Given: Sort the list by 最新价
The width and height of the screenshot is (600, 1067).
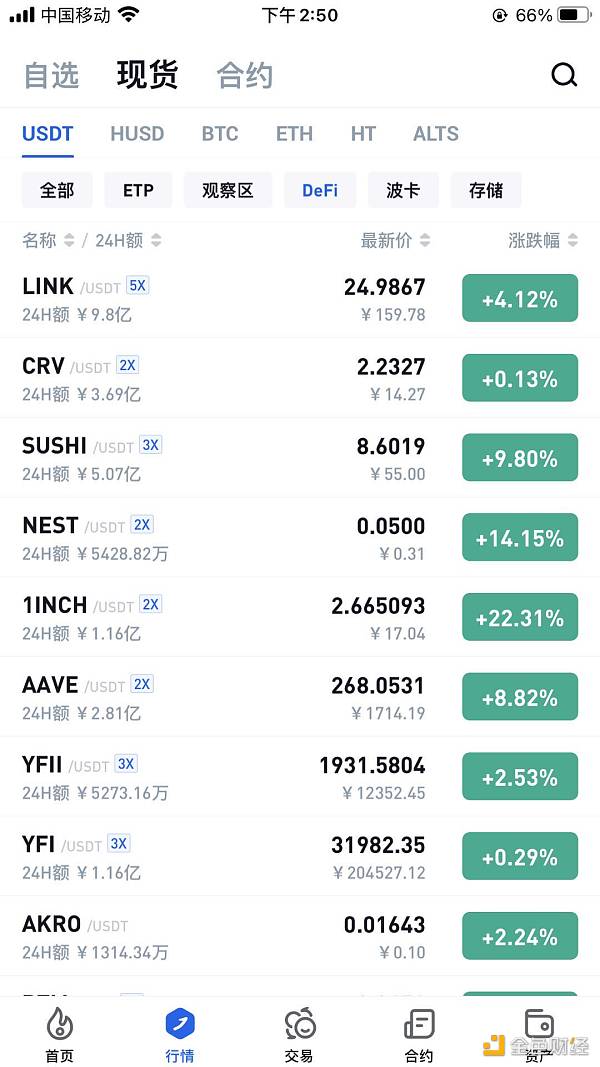Looking at the screenshot, I should (x=395, y=240).
